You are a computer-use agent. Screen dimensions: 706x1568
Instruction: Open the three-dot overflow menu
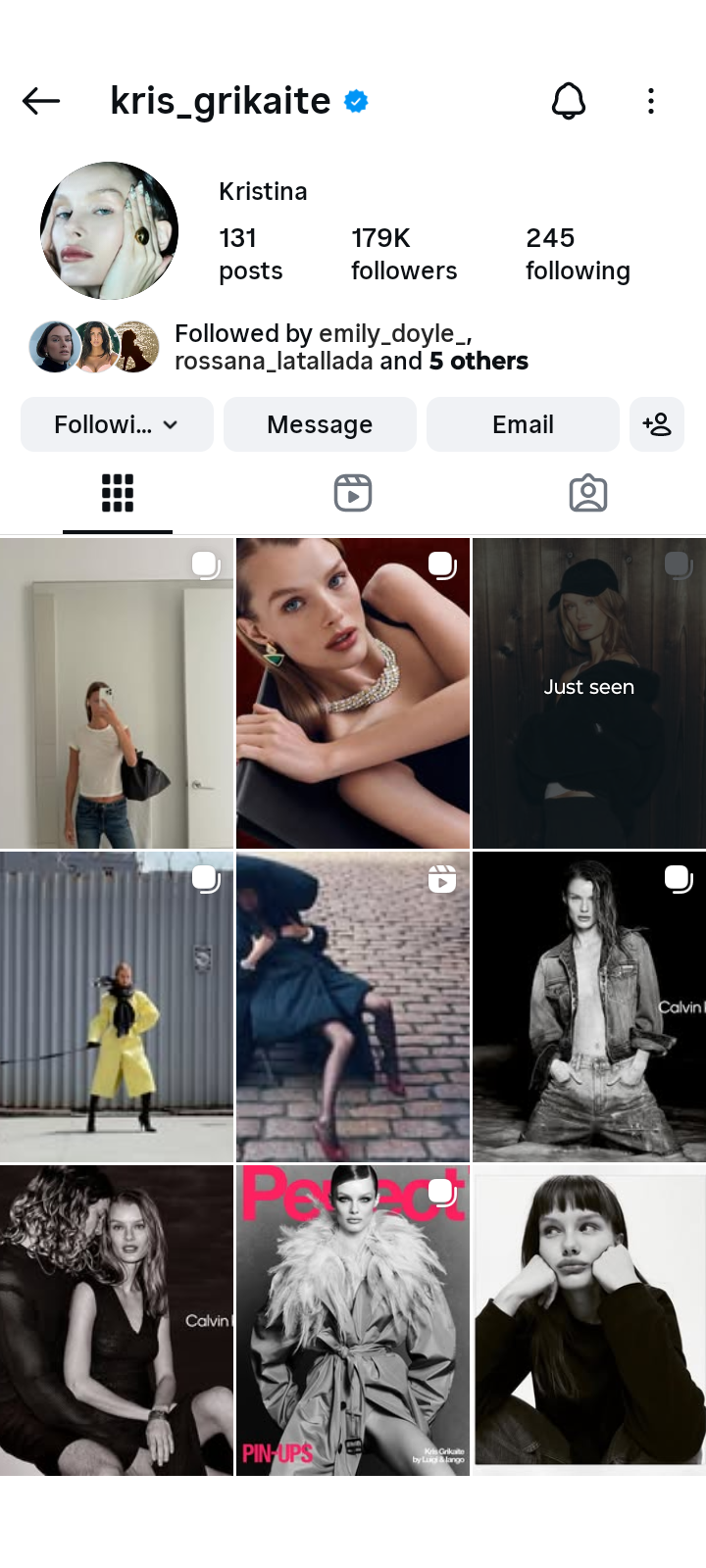pyautogui.click(x=651, y=101)
